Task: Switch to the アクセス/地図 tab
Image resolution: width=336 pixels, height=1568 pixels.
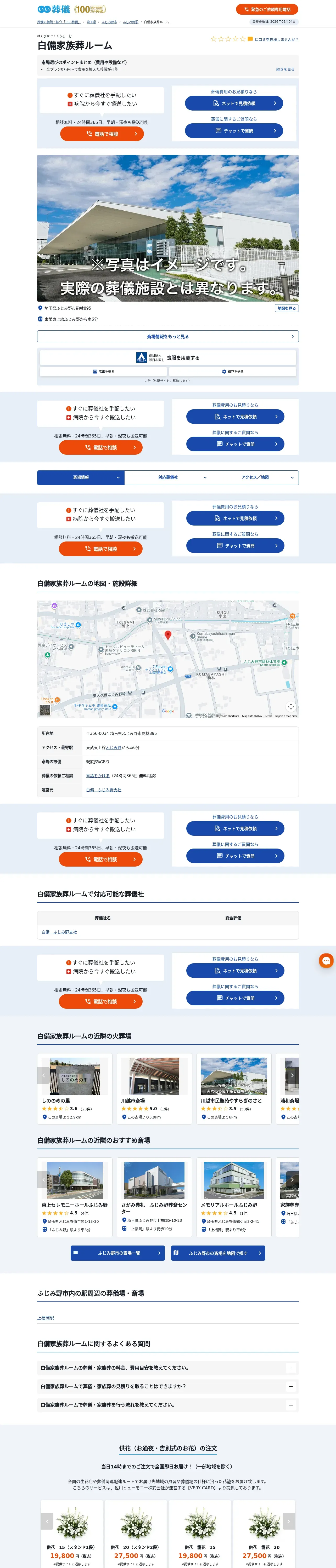Action: point(255,477)
